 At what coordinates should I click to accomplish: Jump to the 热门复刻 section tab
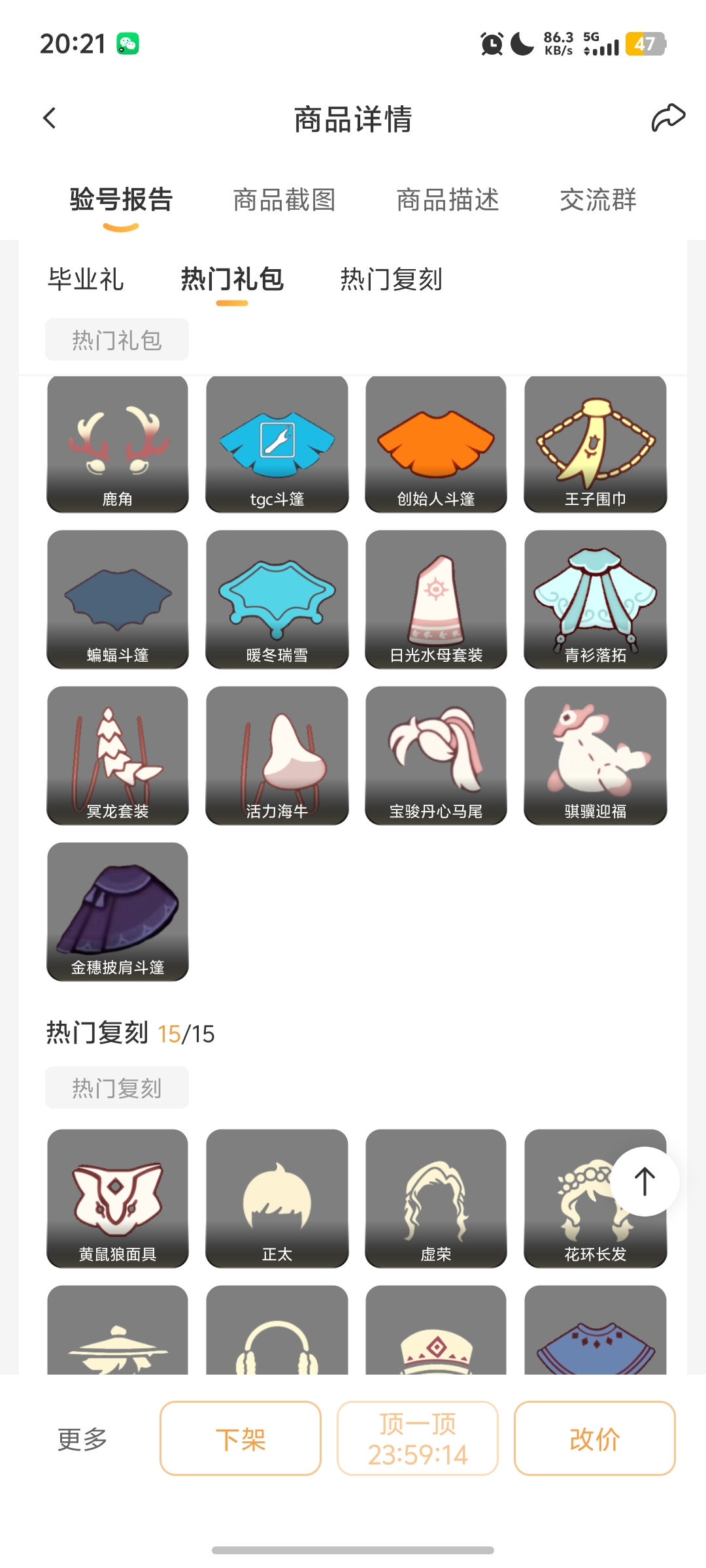coord(391,280)
